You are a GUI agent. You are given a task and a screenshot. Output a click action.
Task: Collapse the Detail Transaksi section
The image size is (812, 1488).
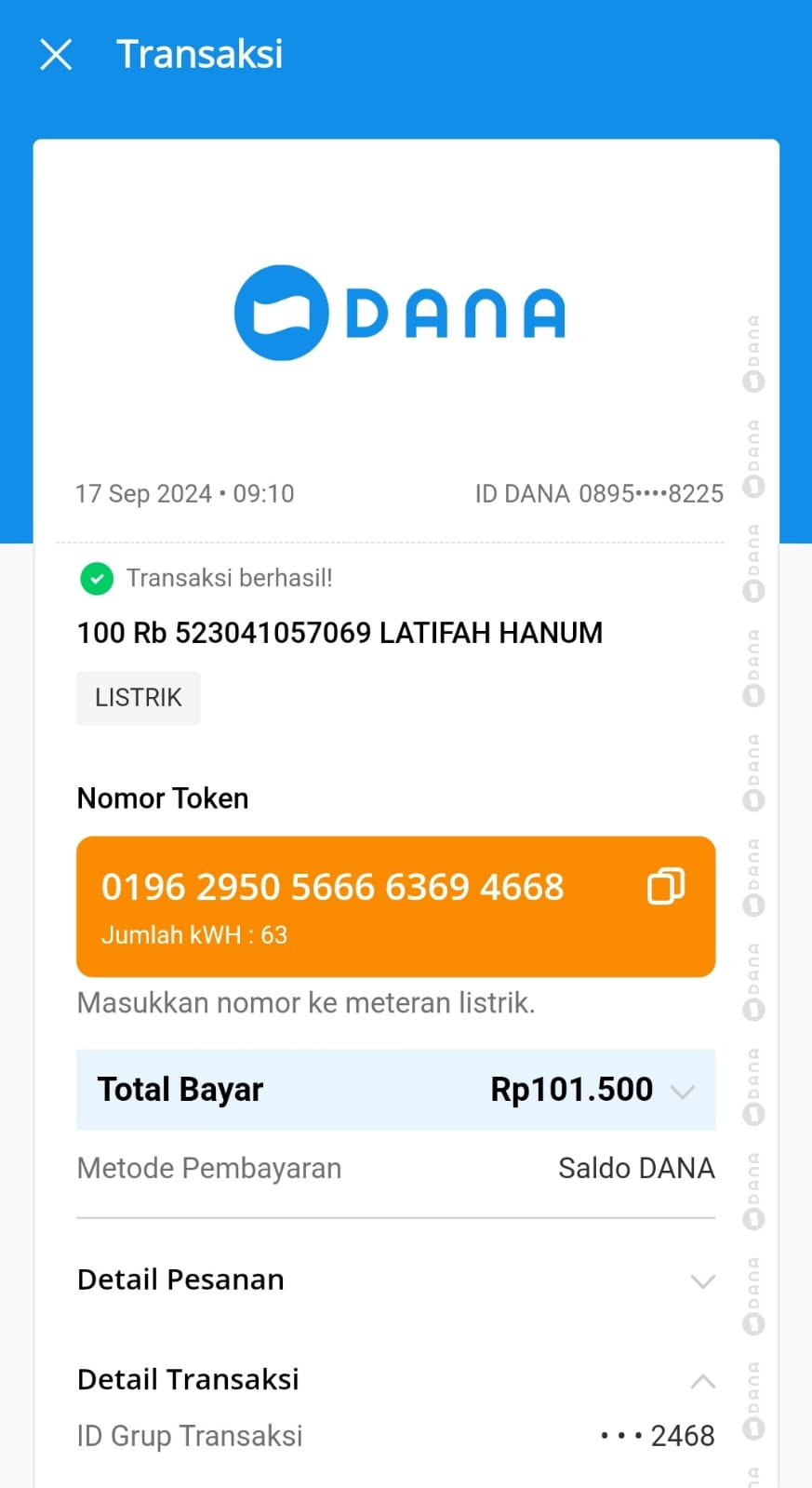pyautogui.click(x=702, y=1381)
